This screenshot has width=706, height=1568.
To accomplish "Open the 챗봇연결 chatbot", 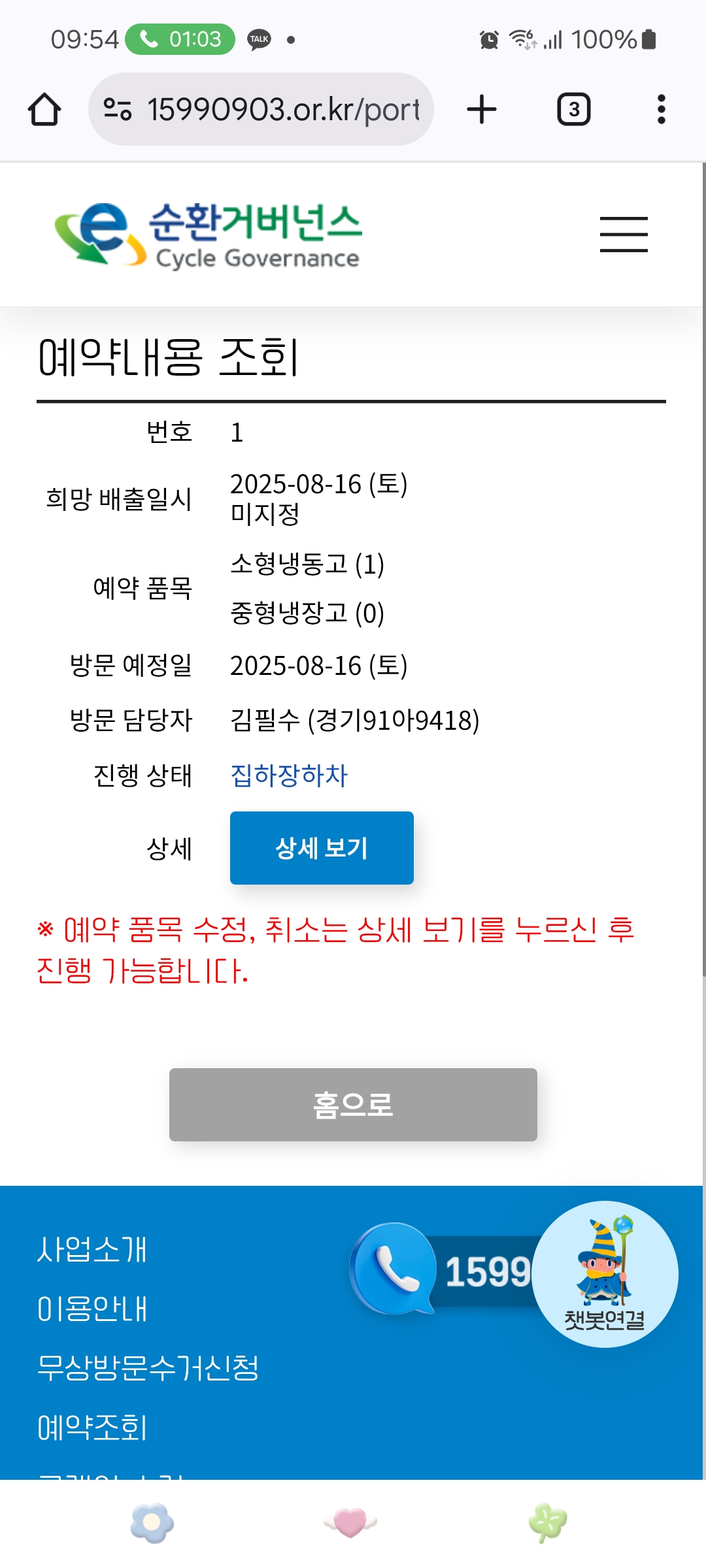I will [x=605, y=1274].
